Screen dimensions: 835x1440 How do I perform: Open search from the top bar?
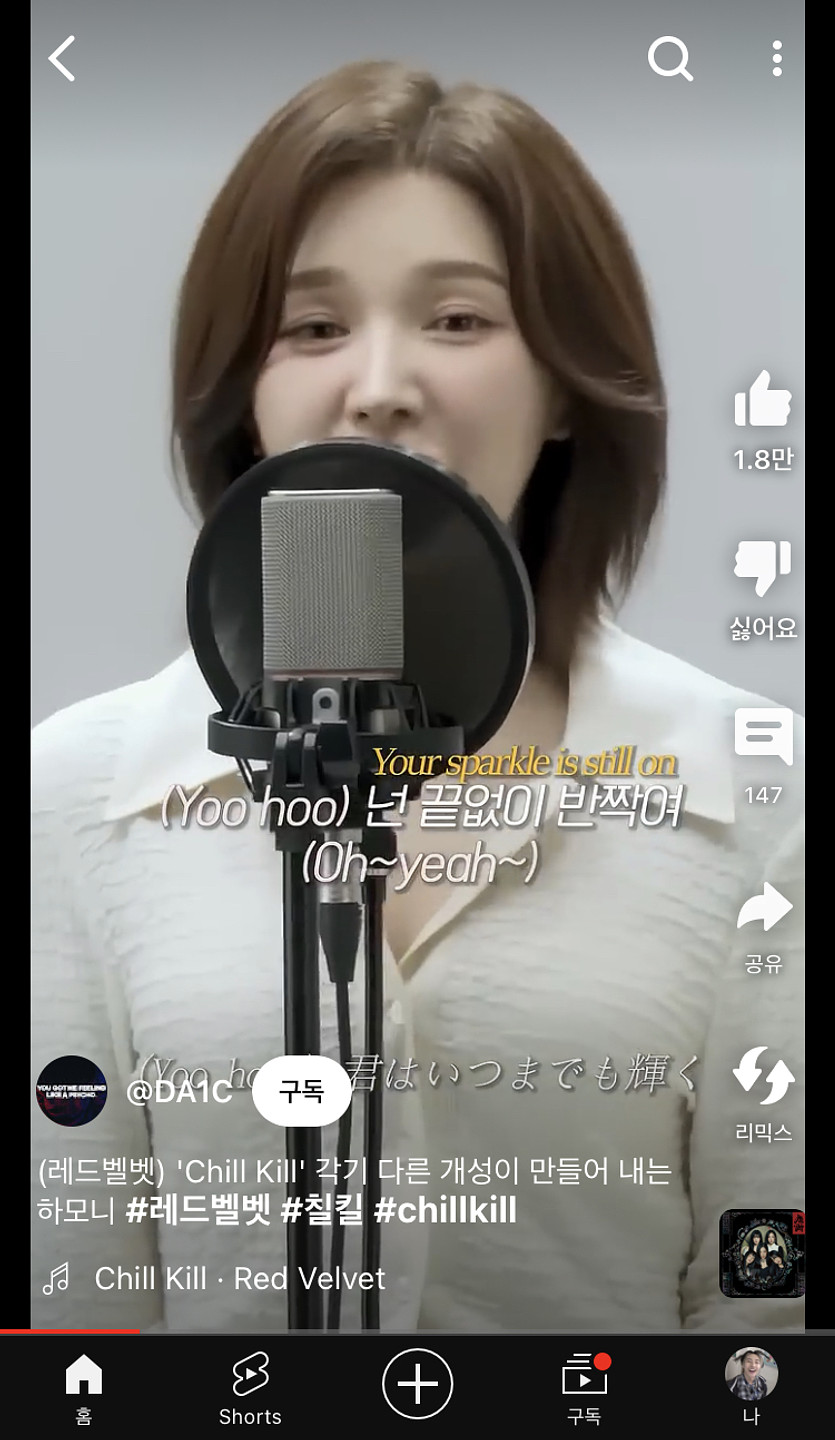(670, 59)
